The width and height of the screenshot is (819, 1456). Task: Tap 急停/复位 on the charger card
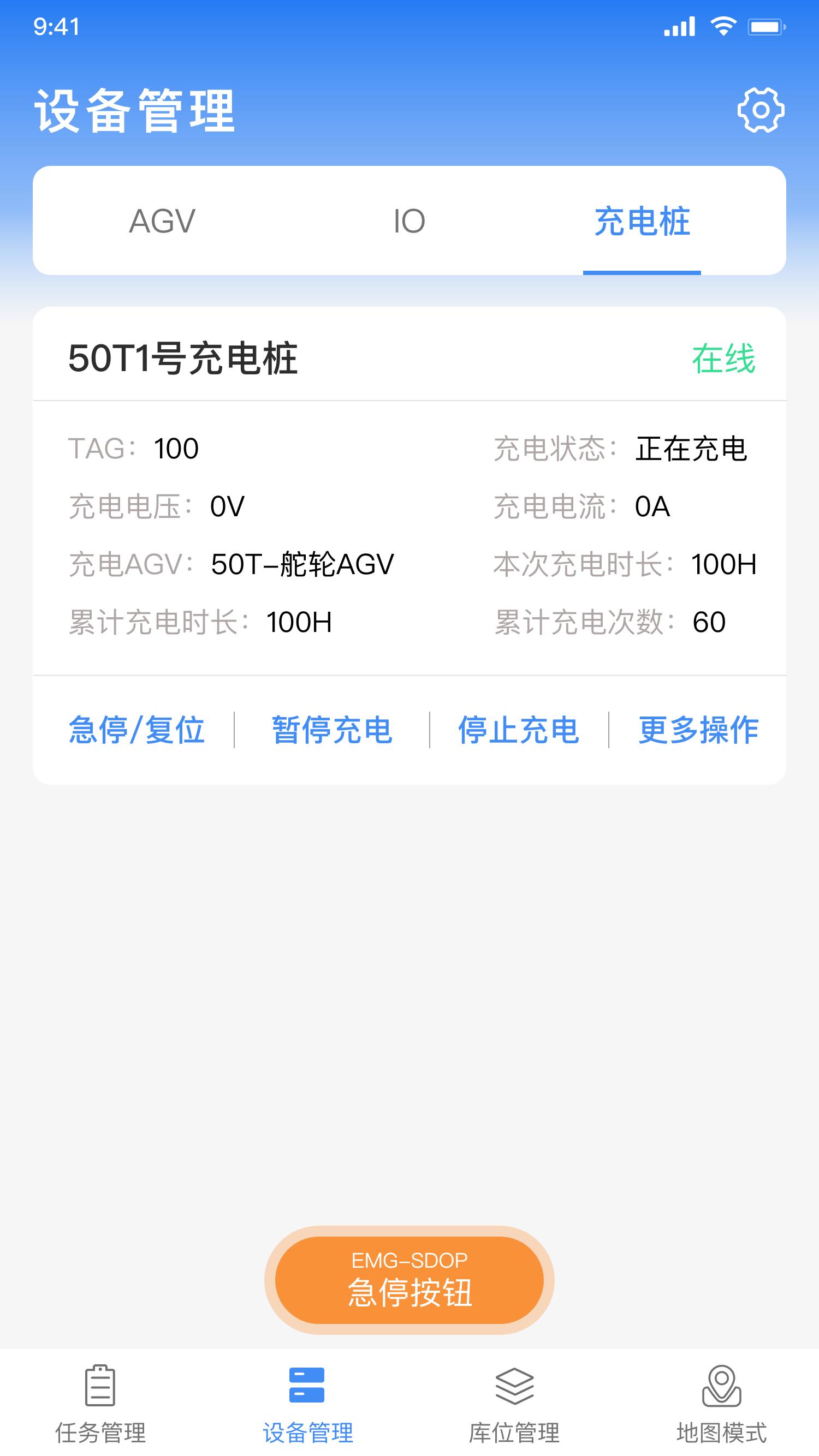[136, 730]
